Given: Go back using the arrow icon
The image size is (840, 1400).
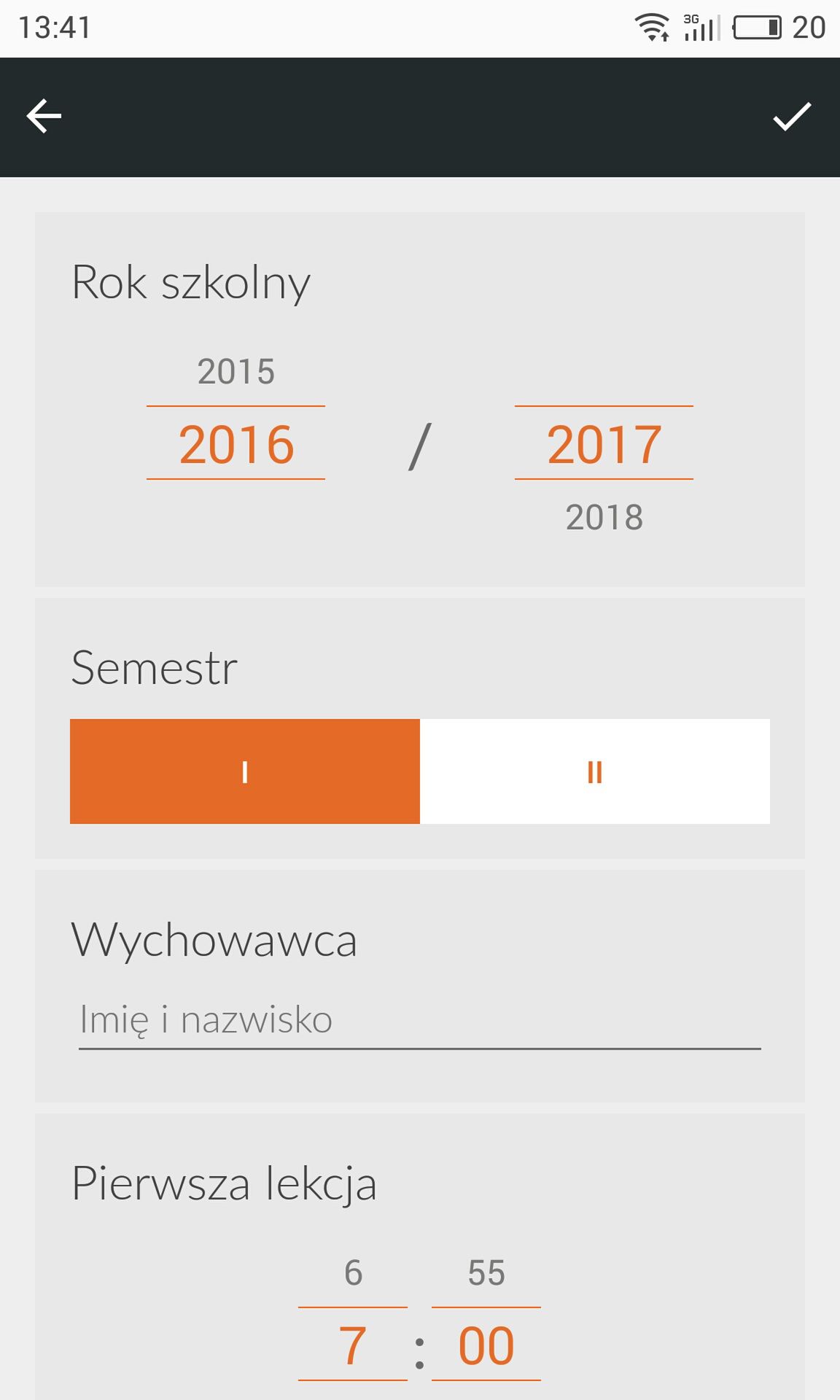Looking at the screenshot, I should (44, 117).
